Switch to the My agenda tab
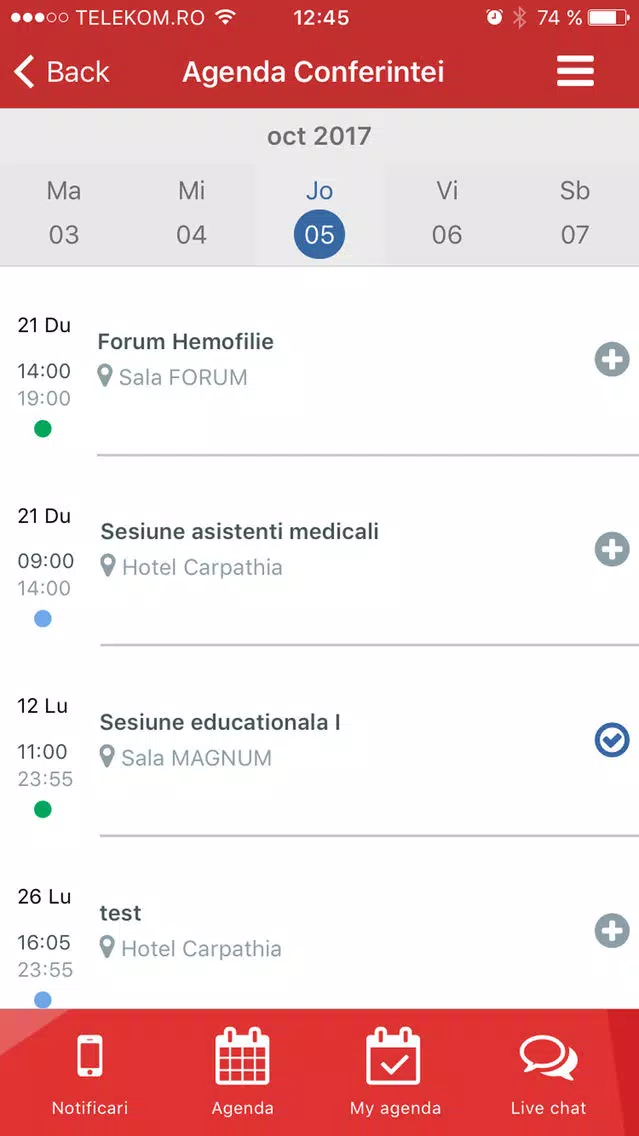This screenshot has width=639, height=1136. point(395,1073)
